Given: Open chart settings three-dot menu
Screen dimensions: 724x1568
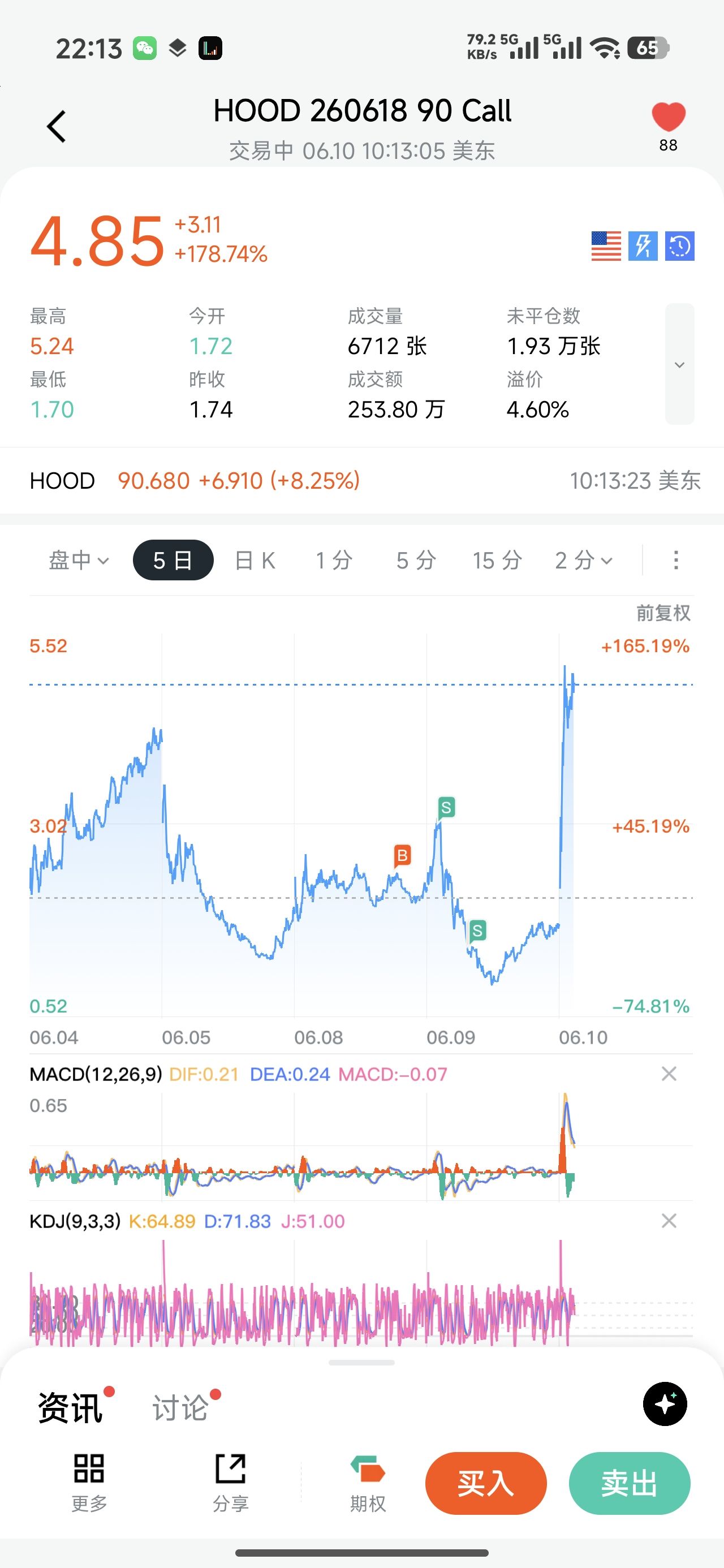Looking at the screenshot, I should point(675,560).
